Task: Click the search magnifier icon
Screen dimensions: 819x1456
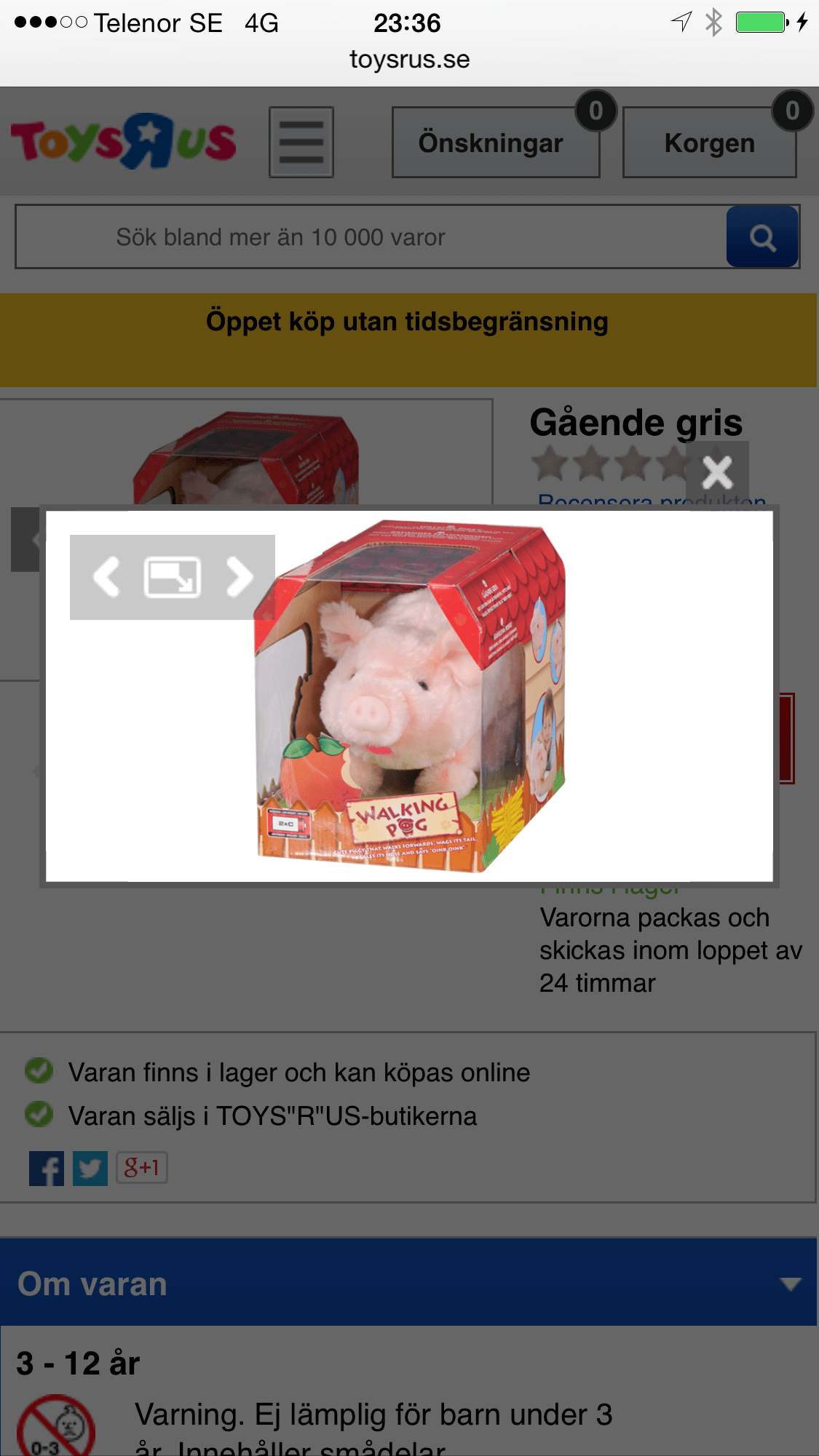Action: pyautogui.click(x=761, y=236)
